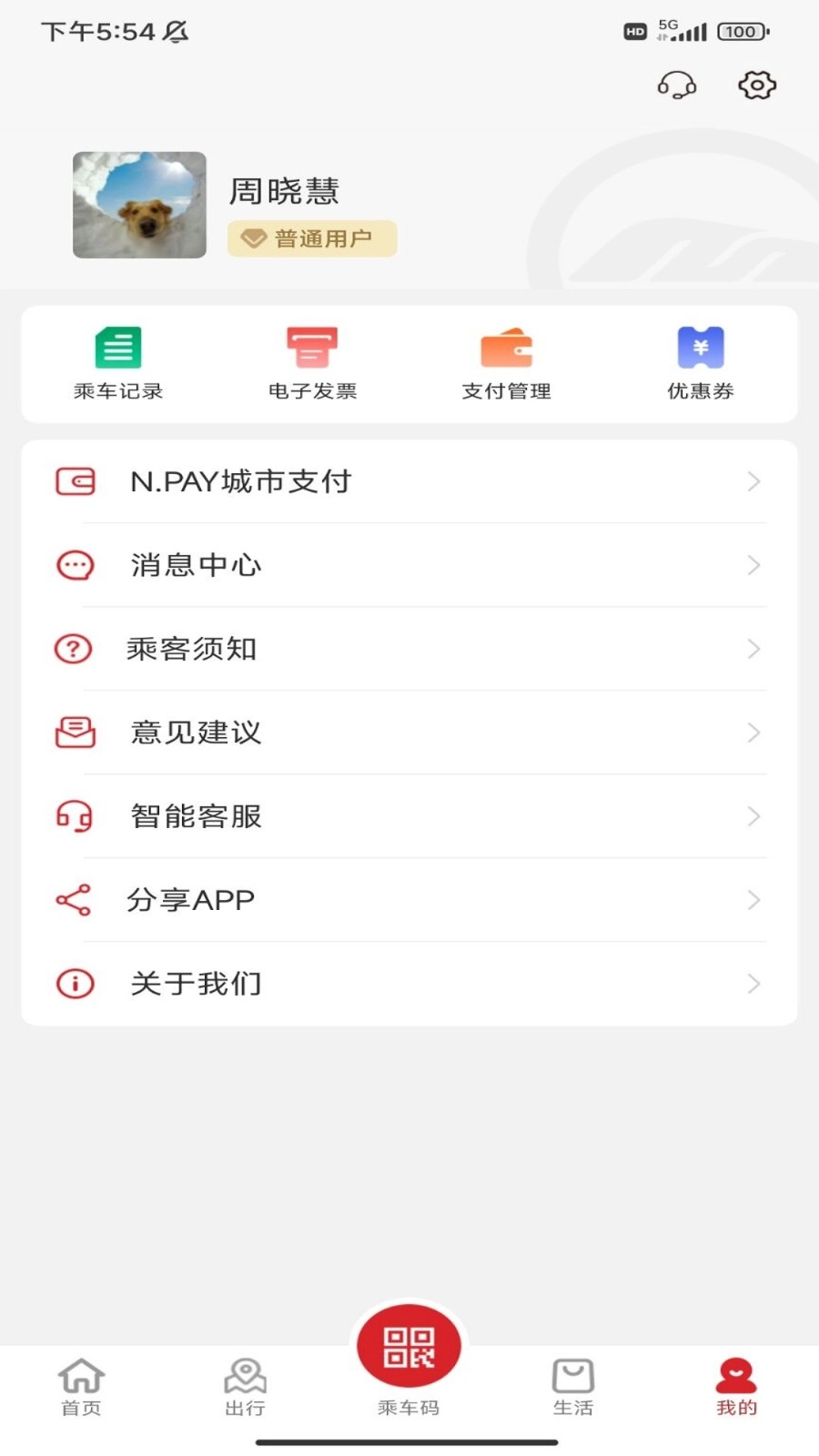
Task: Open the settings gear icon
Action: 756,85
